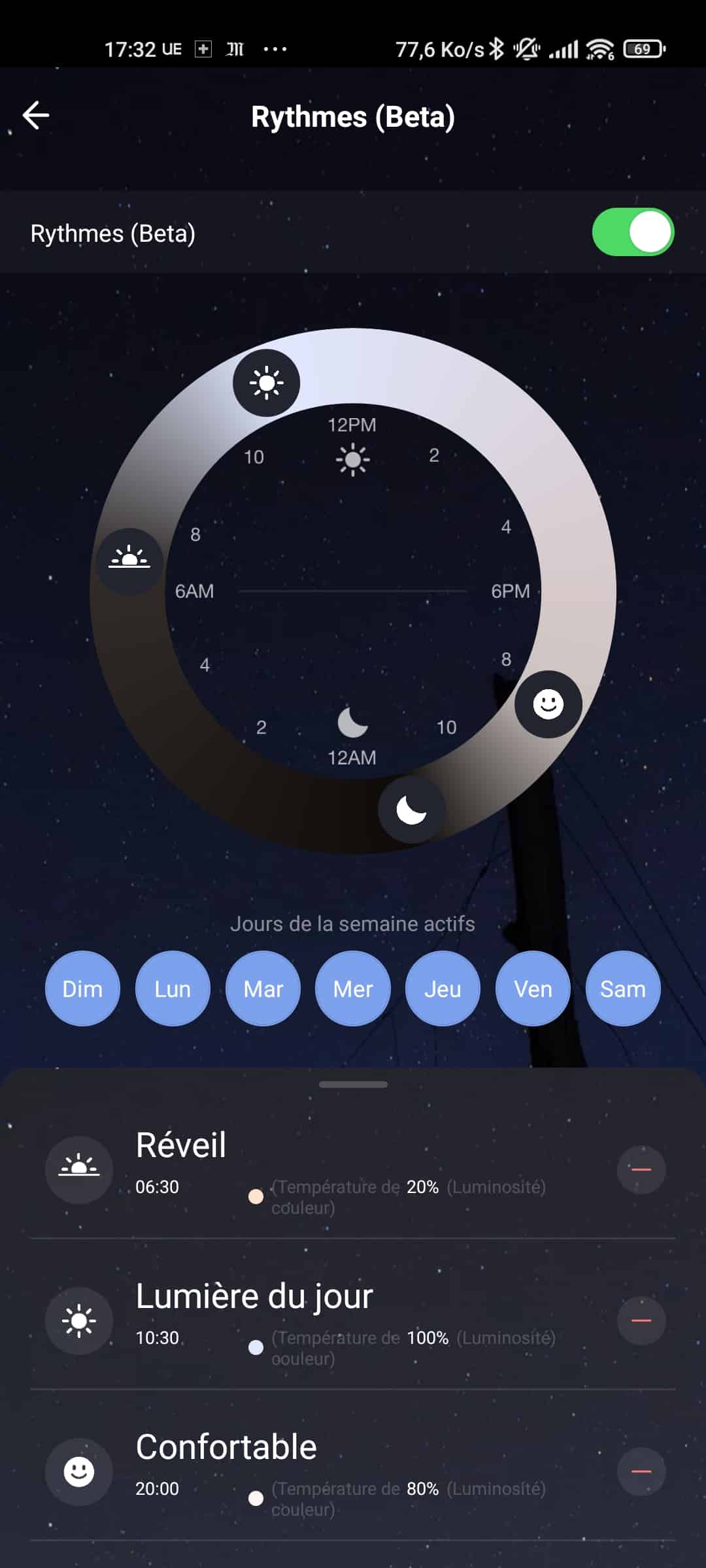The width and height of the screenshot is (706, 1568).
Task: Select the smiley comfort marker on the ring
Action: 548,704
